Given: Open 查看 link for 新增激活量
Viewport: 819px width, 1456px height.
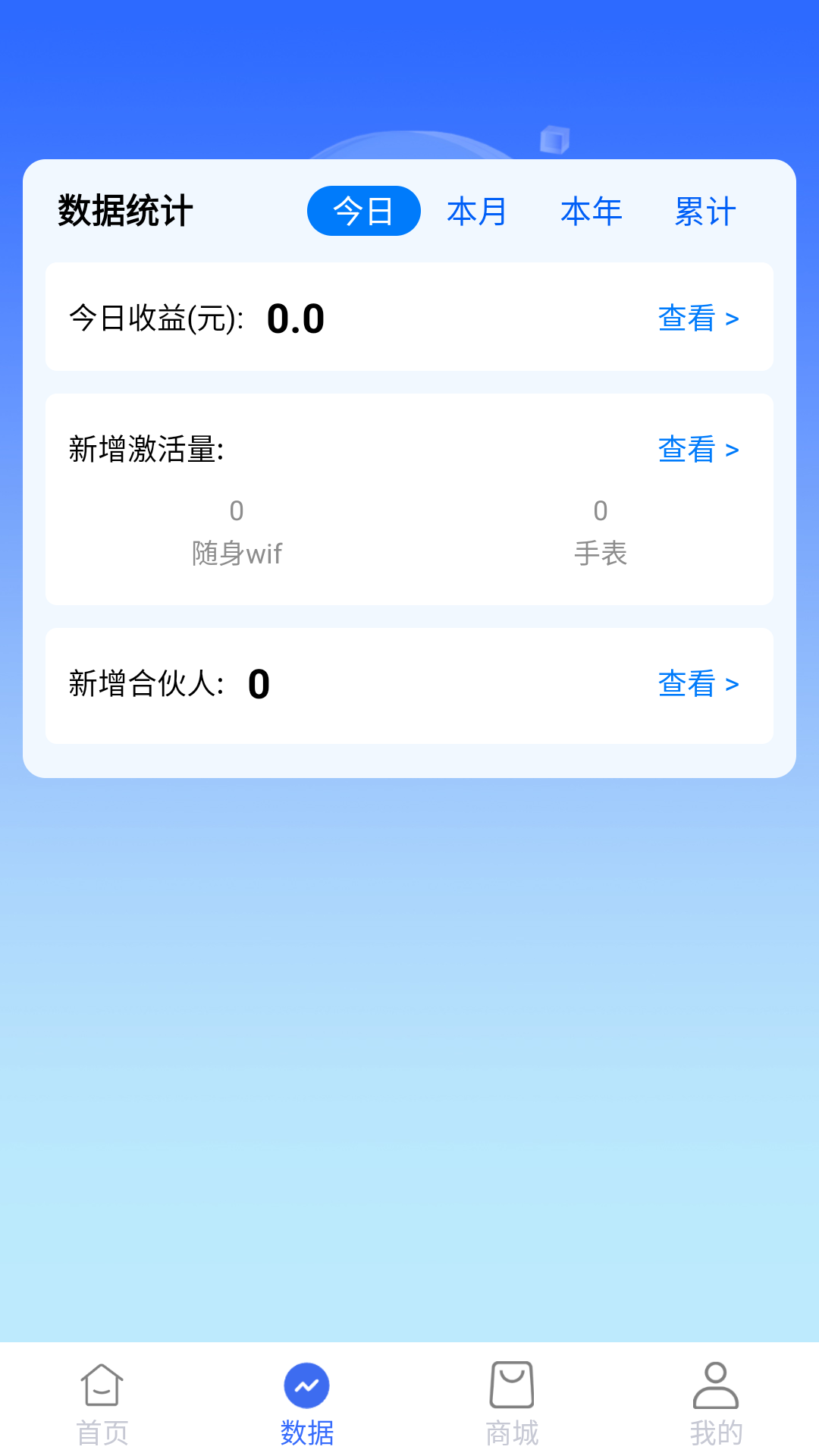Looking at the screenshot, I should pyautogui.click(x=686, y=449).
